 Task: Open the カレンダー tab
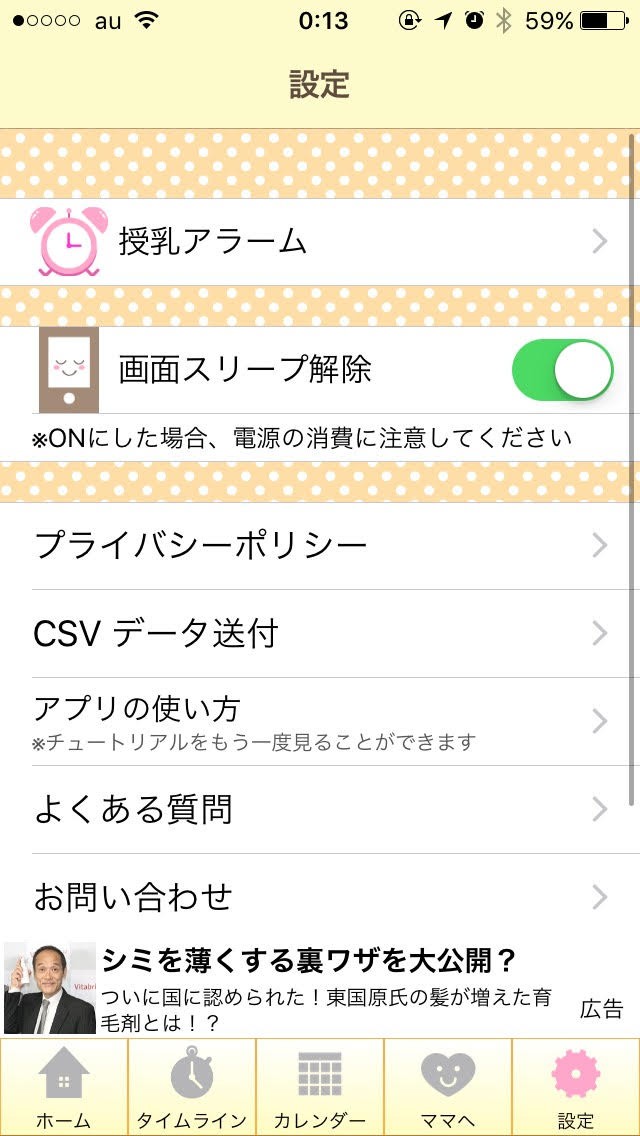pos(320,1087)
